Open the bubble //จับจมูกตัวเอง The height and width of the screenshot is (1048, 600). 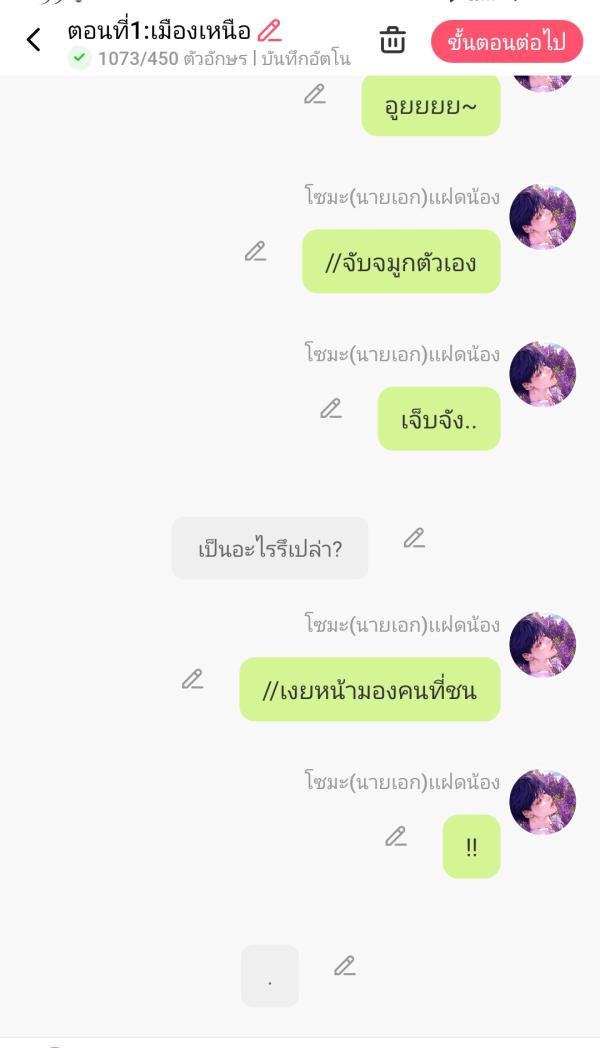point(401,262)
